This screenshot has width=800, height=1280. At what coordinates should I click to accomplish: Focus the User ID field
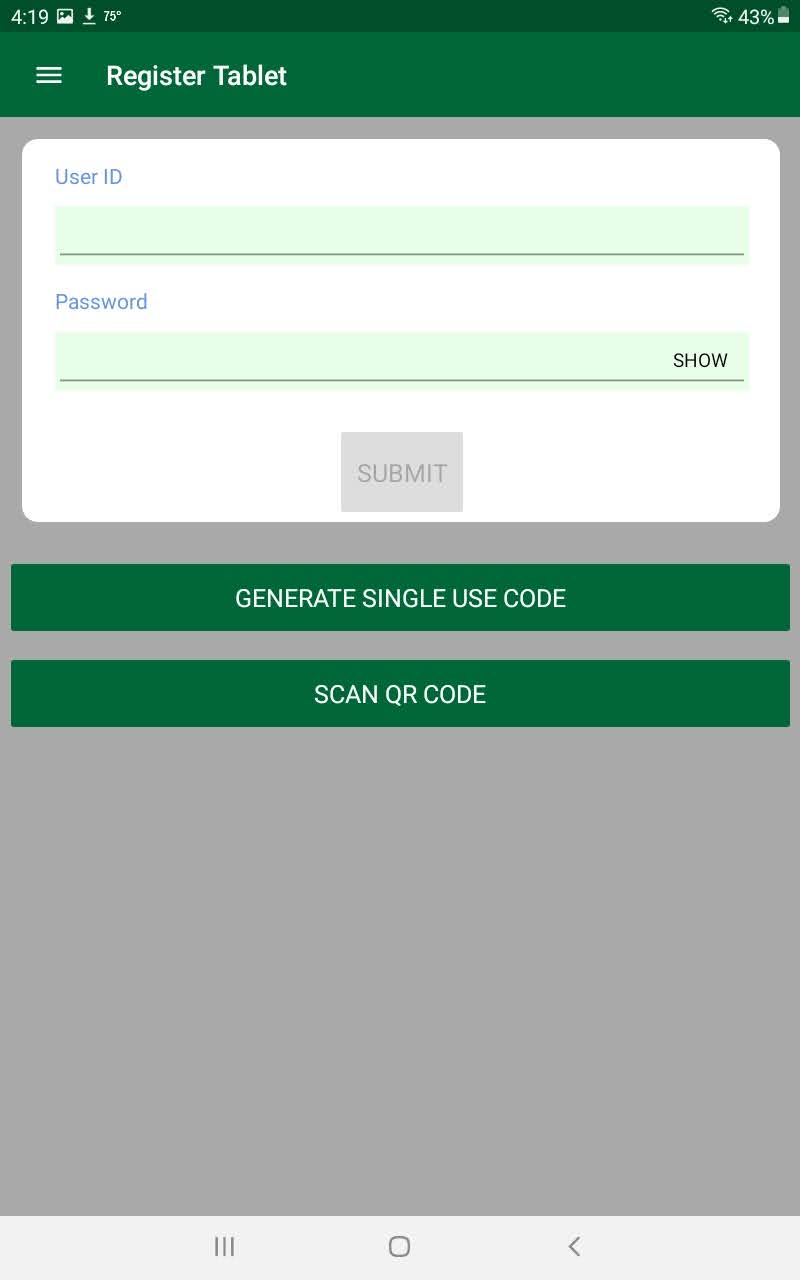tap(400, 232)
